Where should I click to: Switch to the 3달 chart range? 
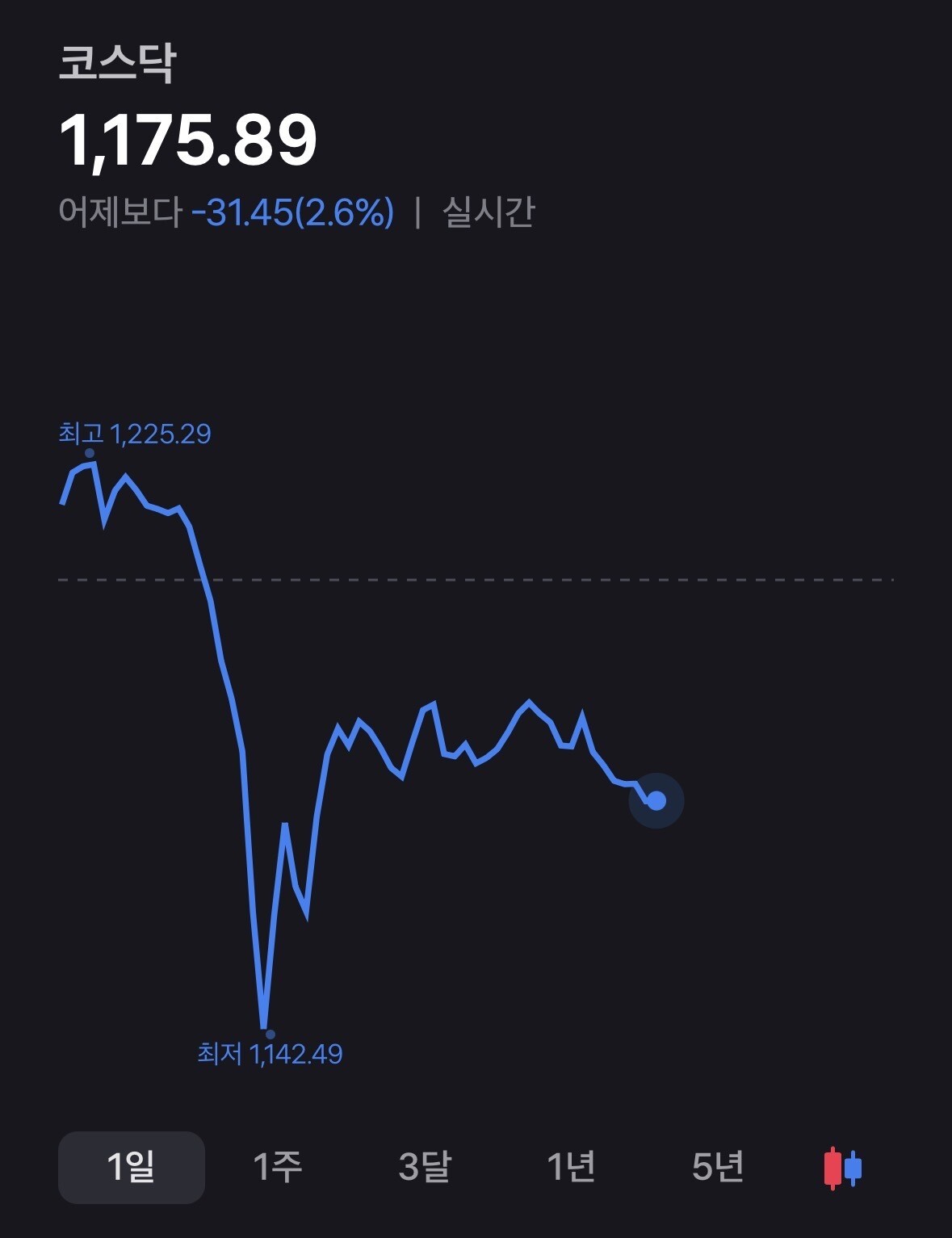(425, 1167)
